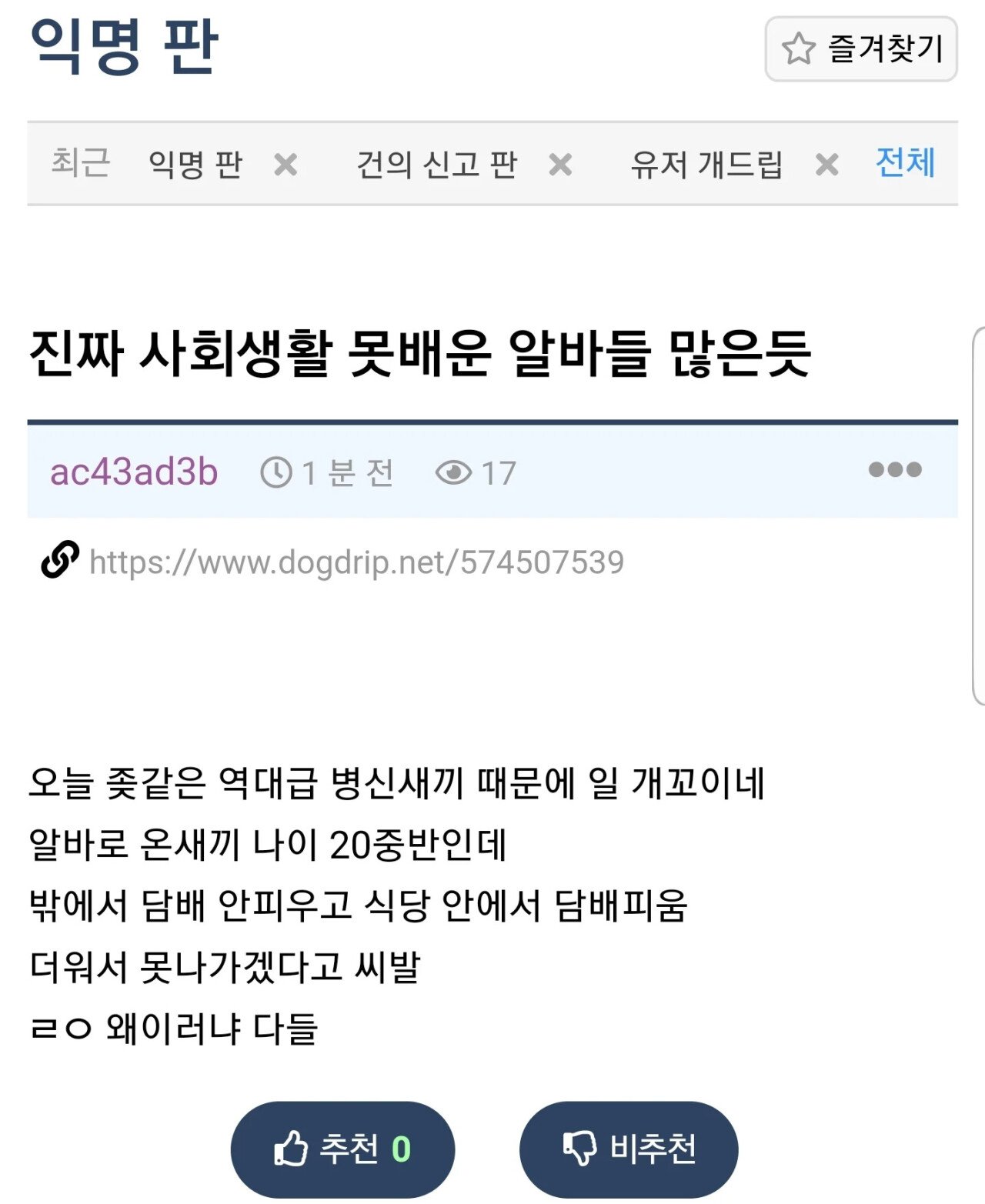This screenshot has height=1204, width=985.
Task: Open recent board 건의 신고 판
Action: [x=436, y=165]
